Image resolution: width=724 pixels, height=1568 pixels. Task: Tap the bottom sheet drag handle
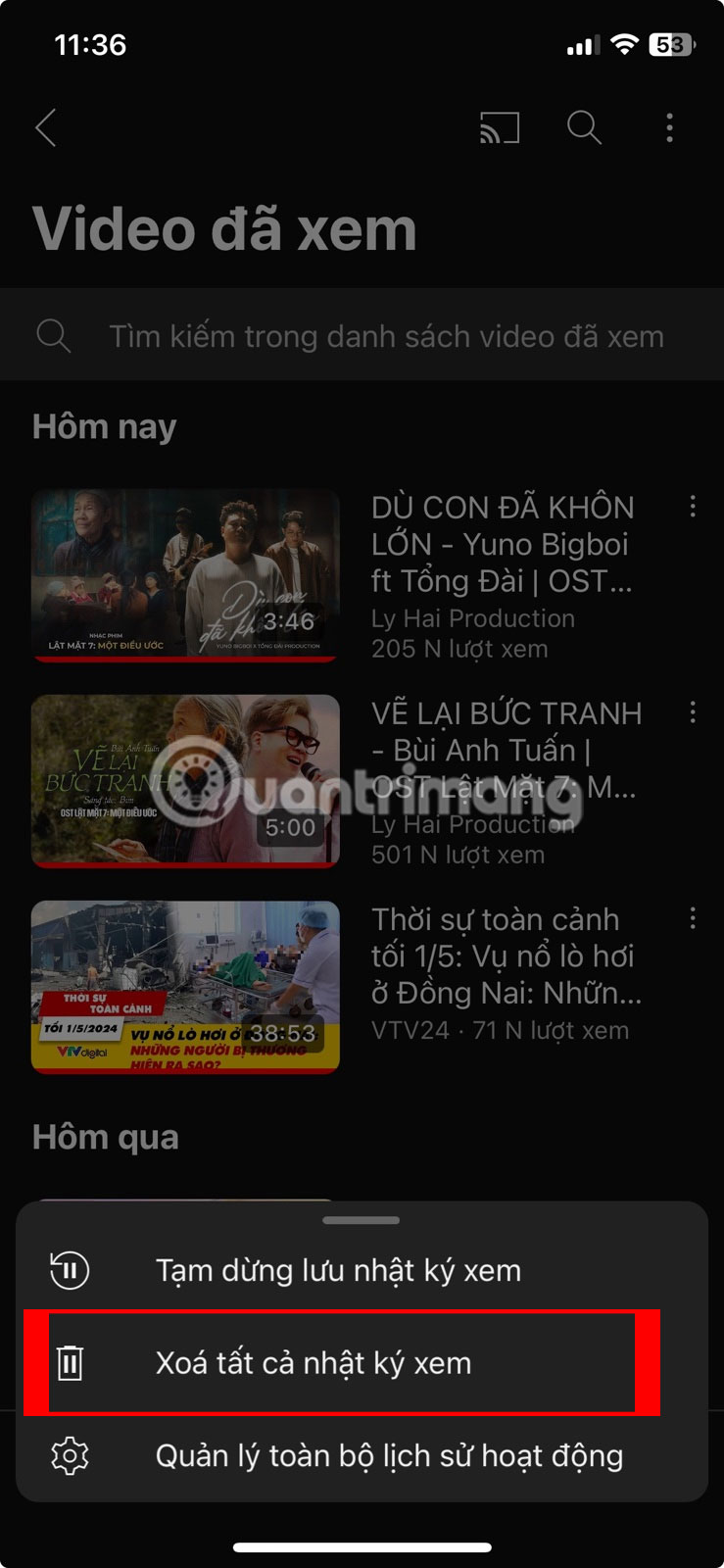tap(362, 1220)
